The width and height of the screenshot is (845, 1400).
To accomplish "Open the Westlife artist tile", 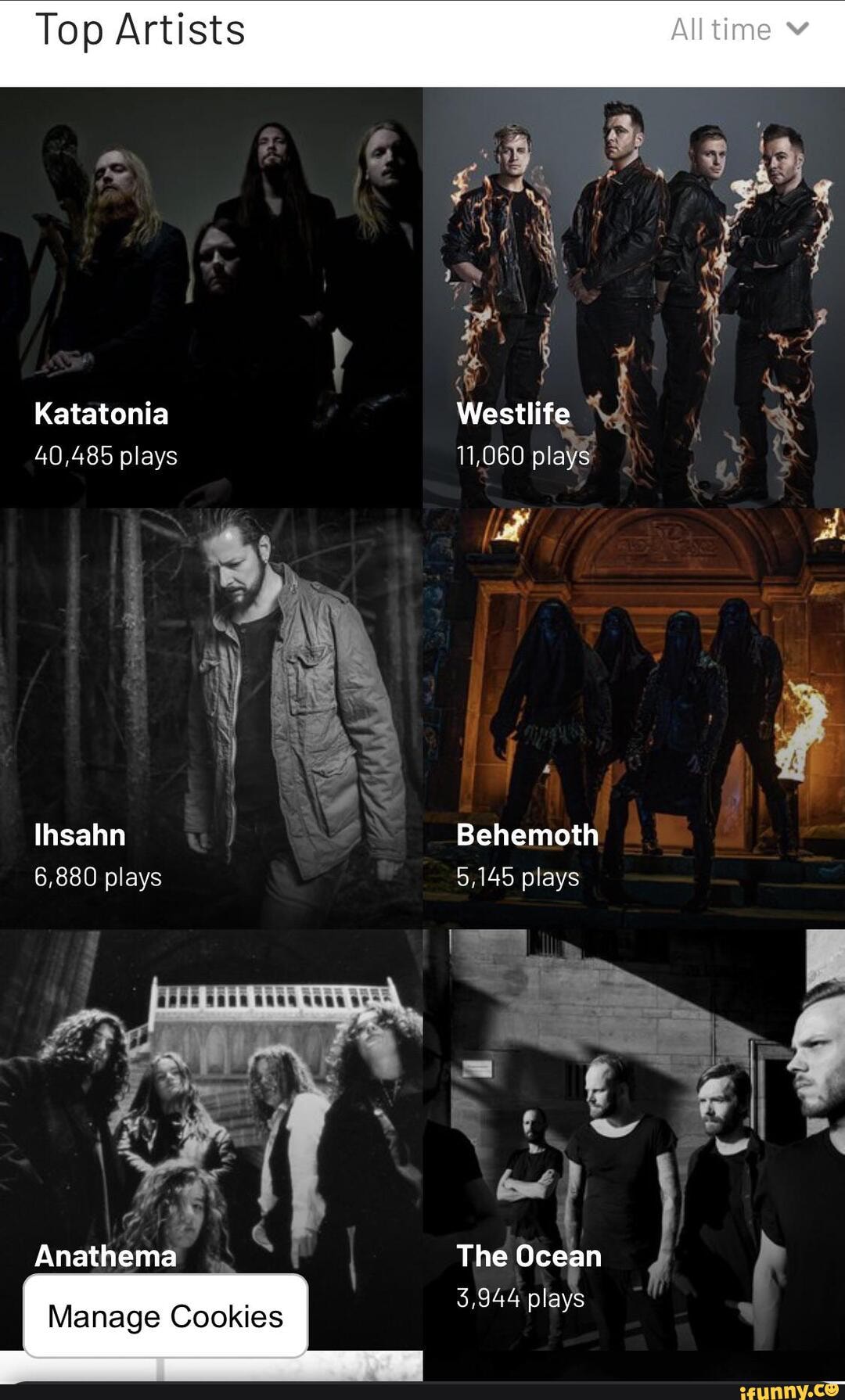I will tap(634, 297).
